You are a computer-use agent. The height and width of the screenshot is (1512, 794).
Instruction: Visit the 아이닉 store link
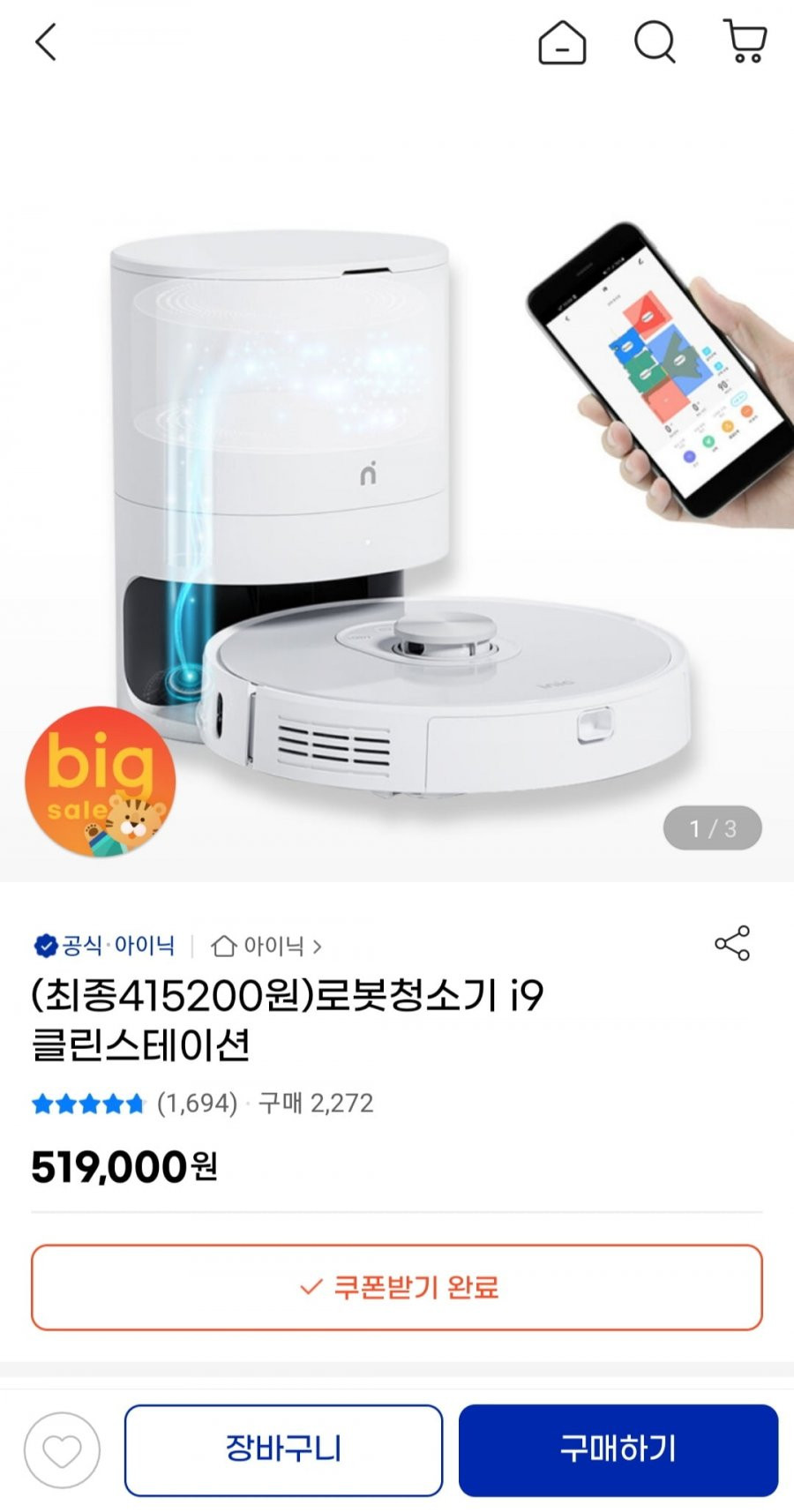click(x=266, y=947)
